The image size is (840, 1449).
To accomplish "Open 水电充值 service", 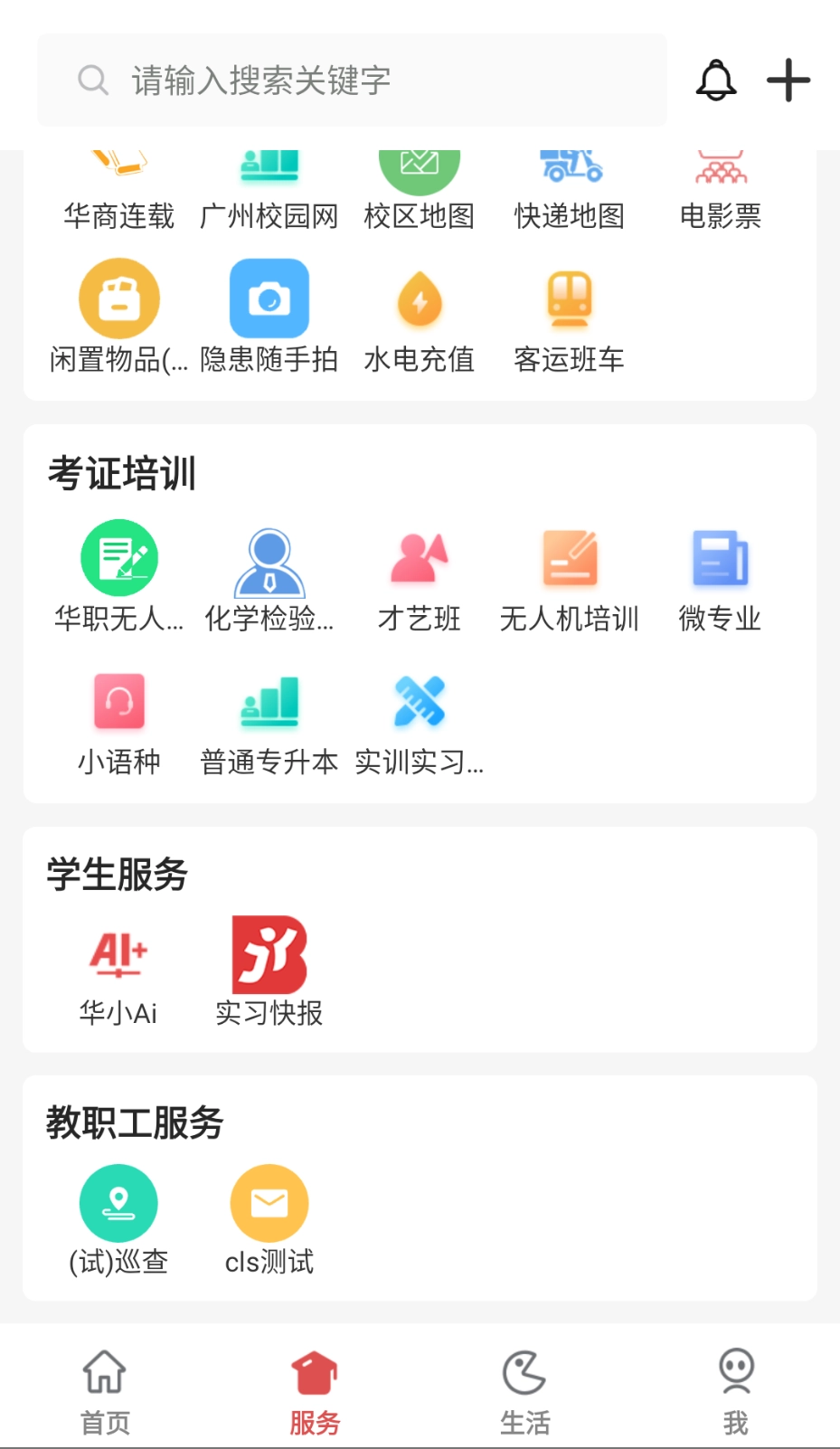I will pos(419,318).
